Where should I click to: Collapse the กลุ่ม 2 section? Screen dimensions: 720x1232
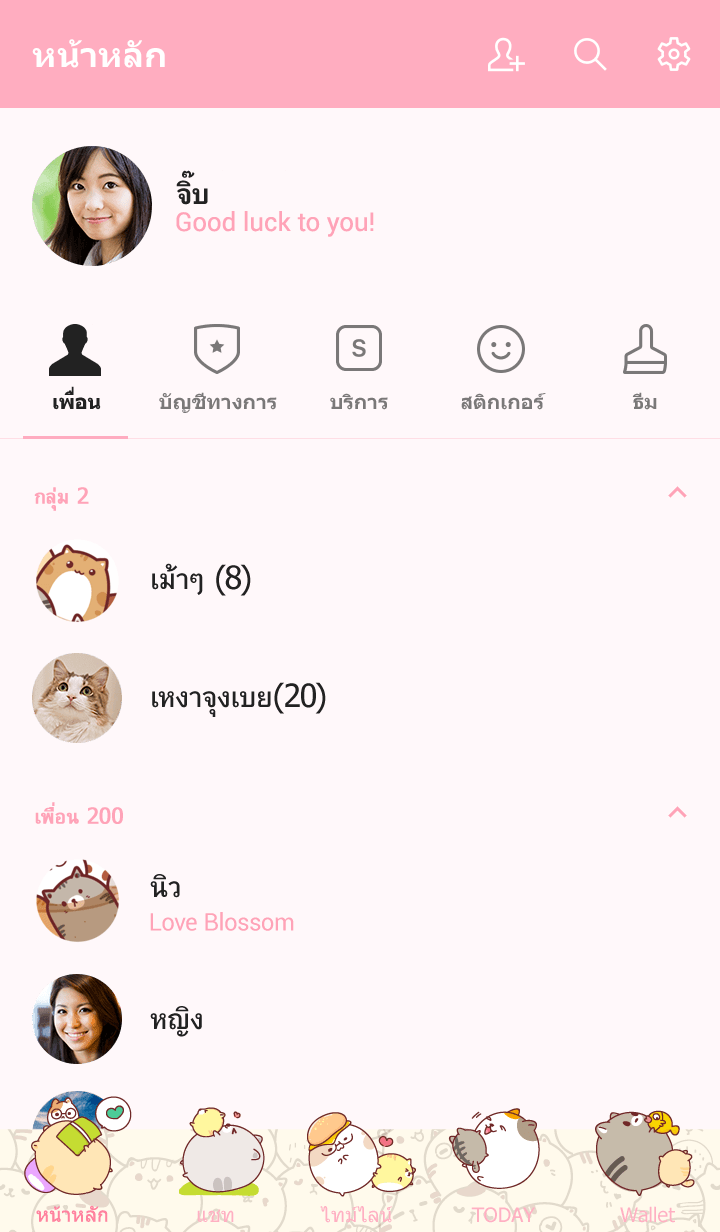pos(677,492)
